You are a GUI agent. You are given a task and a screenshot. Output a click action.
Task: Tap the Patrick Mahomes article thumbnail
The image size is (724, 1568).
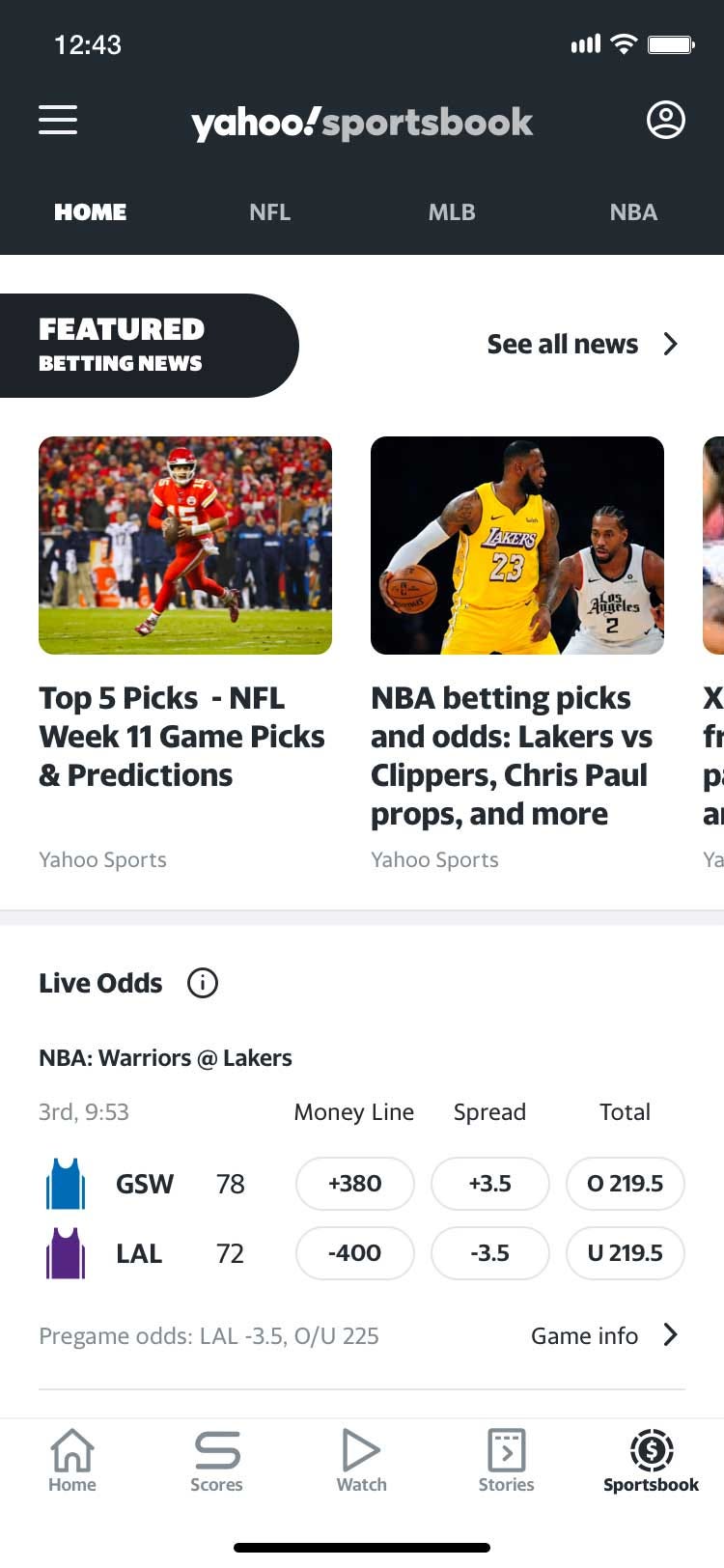pyautogui.click(x=184, y=545)
